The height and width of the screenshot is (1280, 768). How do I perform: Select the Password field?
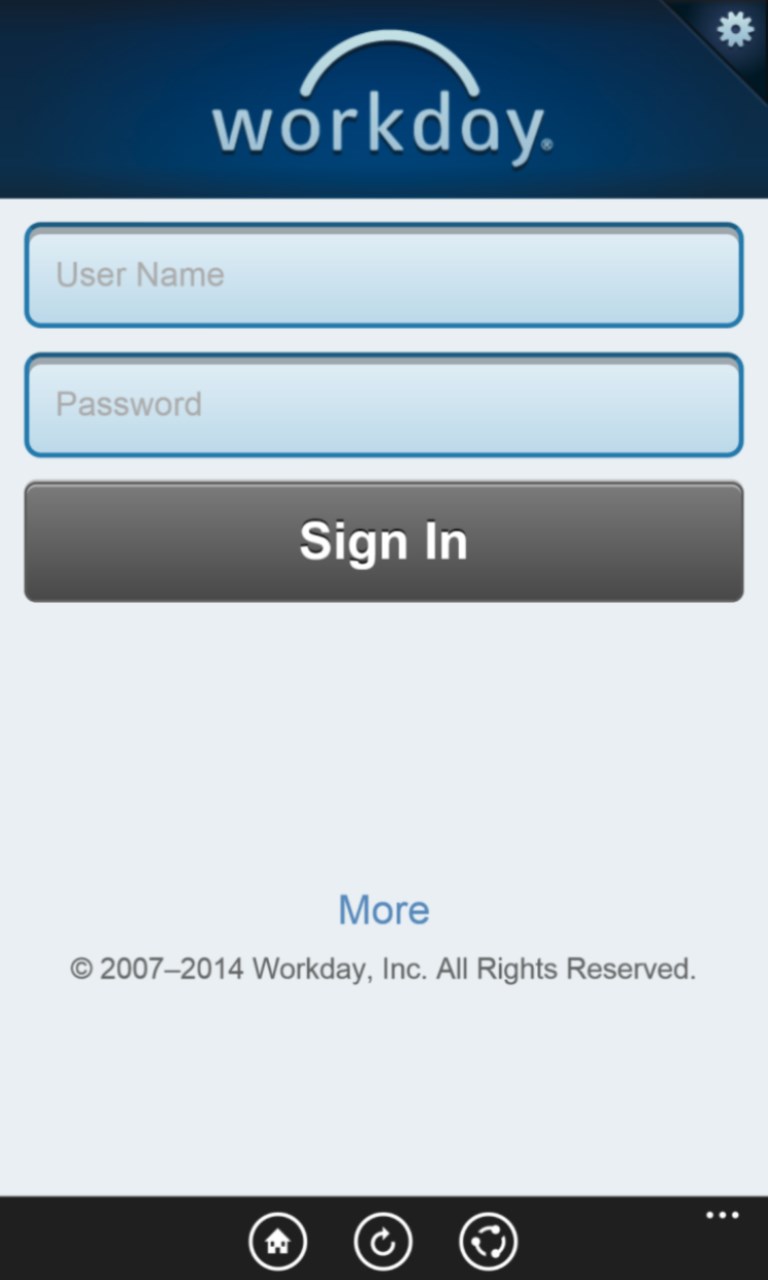click(x=384, y=405)
